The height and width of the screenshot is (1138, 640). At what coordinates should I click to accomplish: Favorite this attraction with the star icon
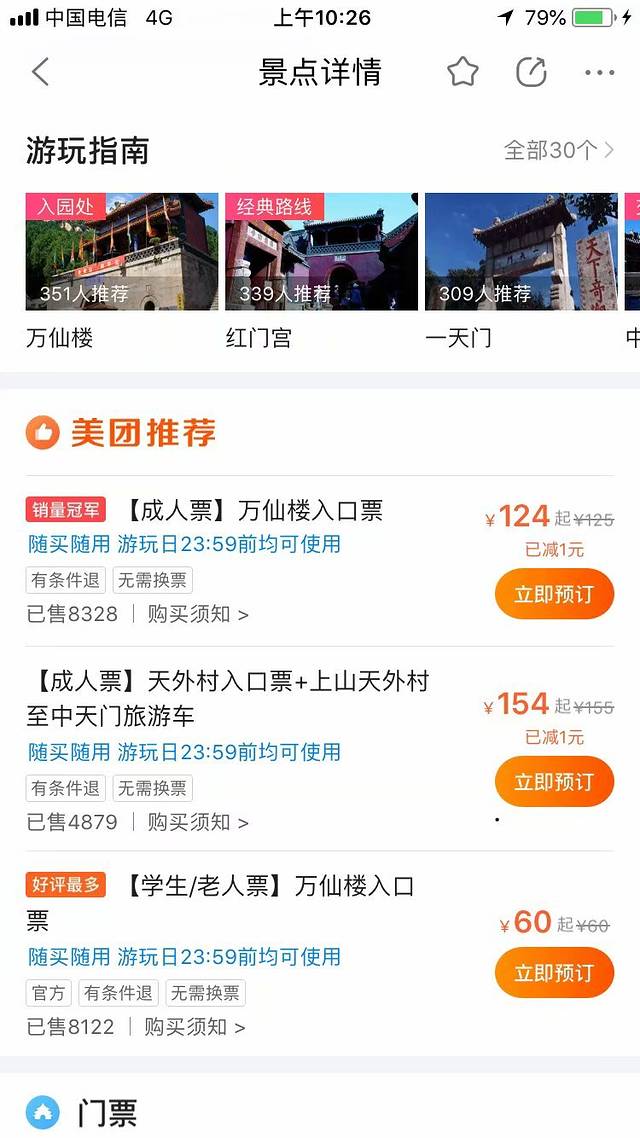point(462,72)
